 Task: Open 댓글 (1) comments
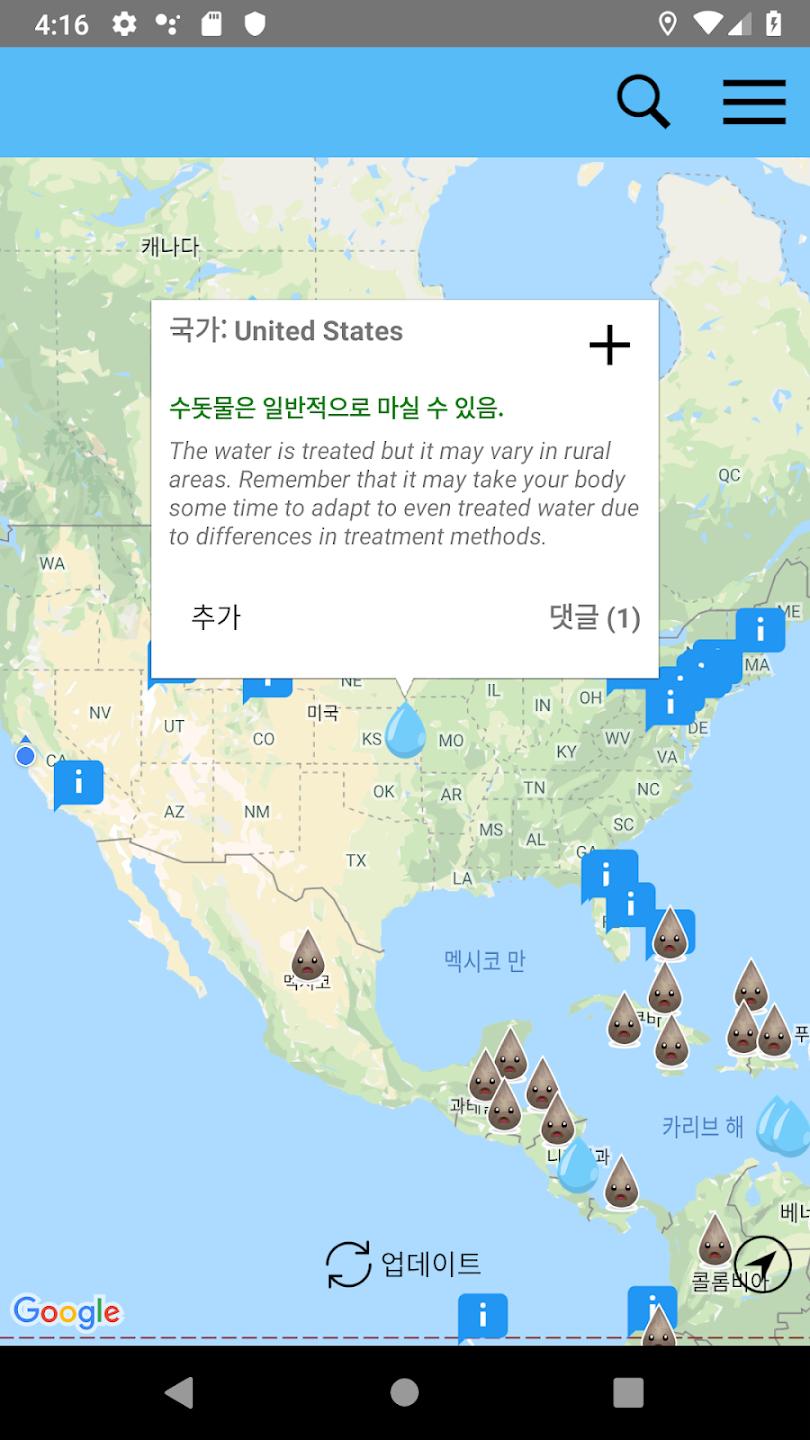pyautogui.click(x=594, y=617)
